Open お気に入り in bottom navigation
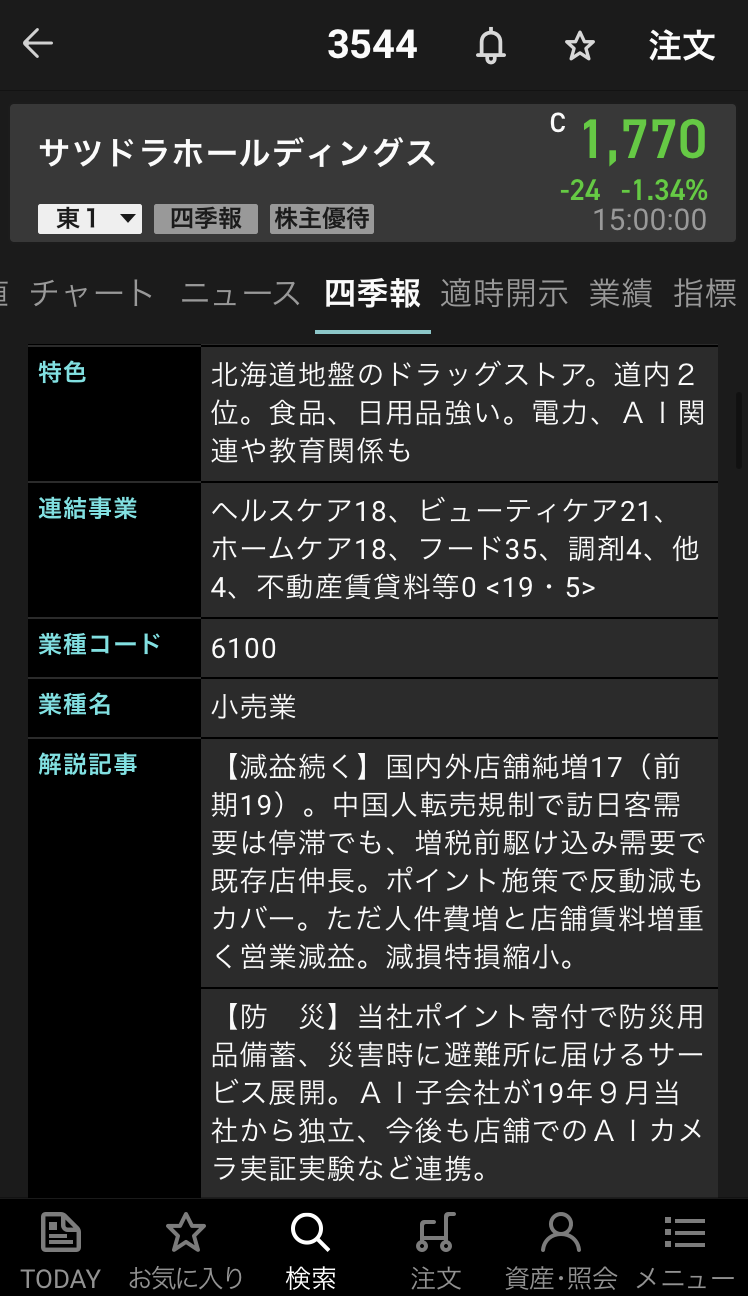748x1296 pixels. 186,1250
